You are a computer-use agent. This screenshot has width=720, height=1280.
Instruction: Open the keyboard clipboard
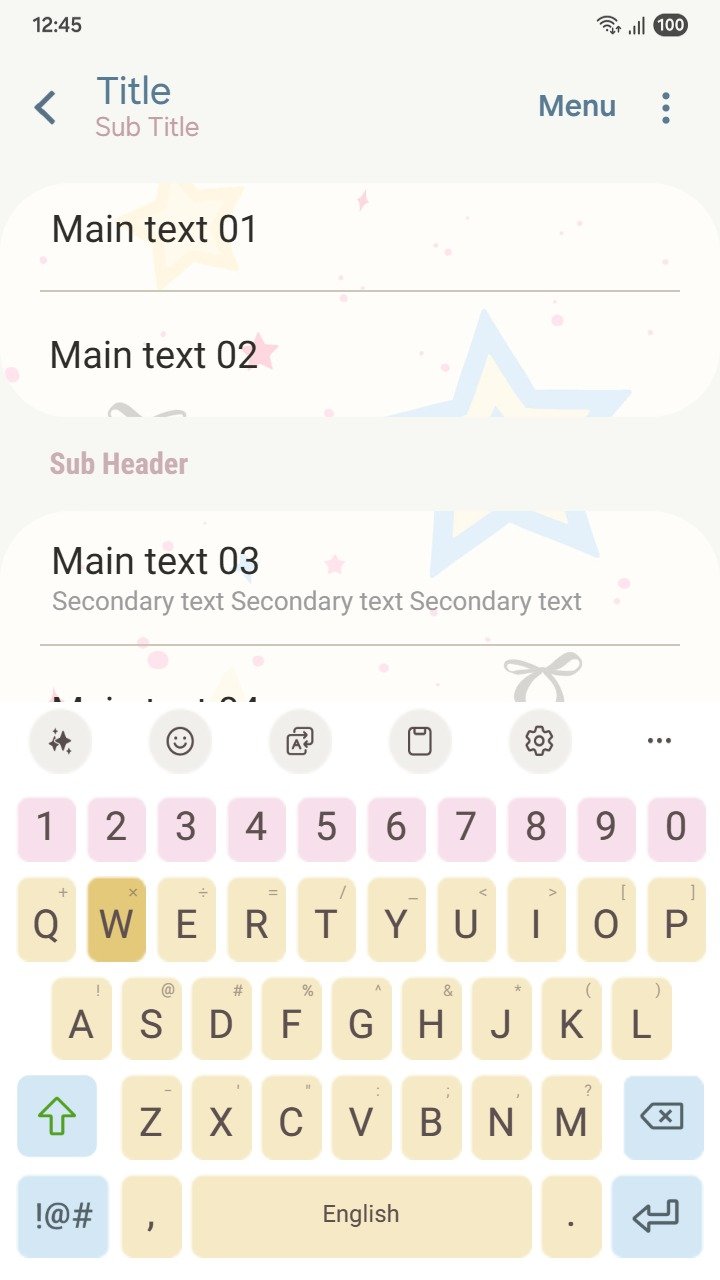[420, 741]
